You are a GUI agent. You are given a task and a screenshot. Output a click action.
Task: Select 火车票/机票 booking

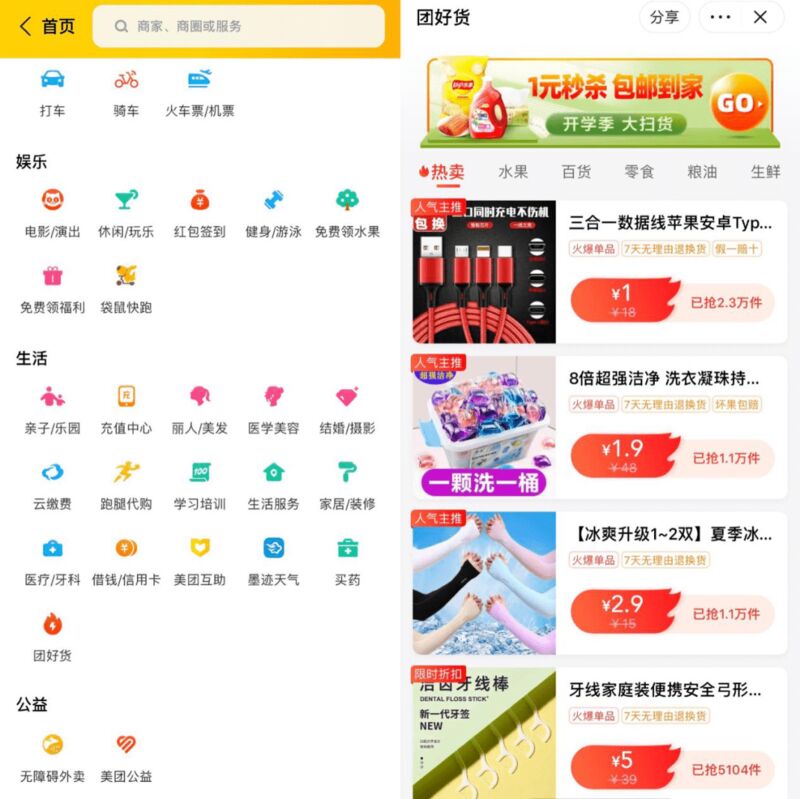click(x=200, y=92)
